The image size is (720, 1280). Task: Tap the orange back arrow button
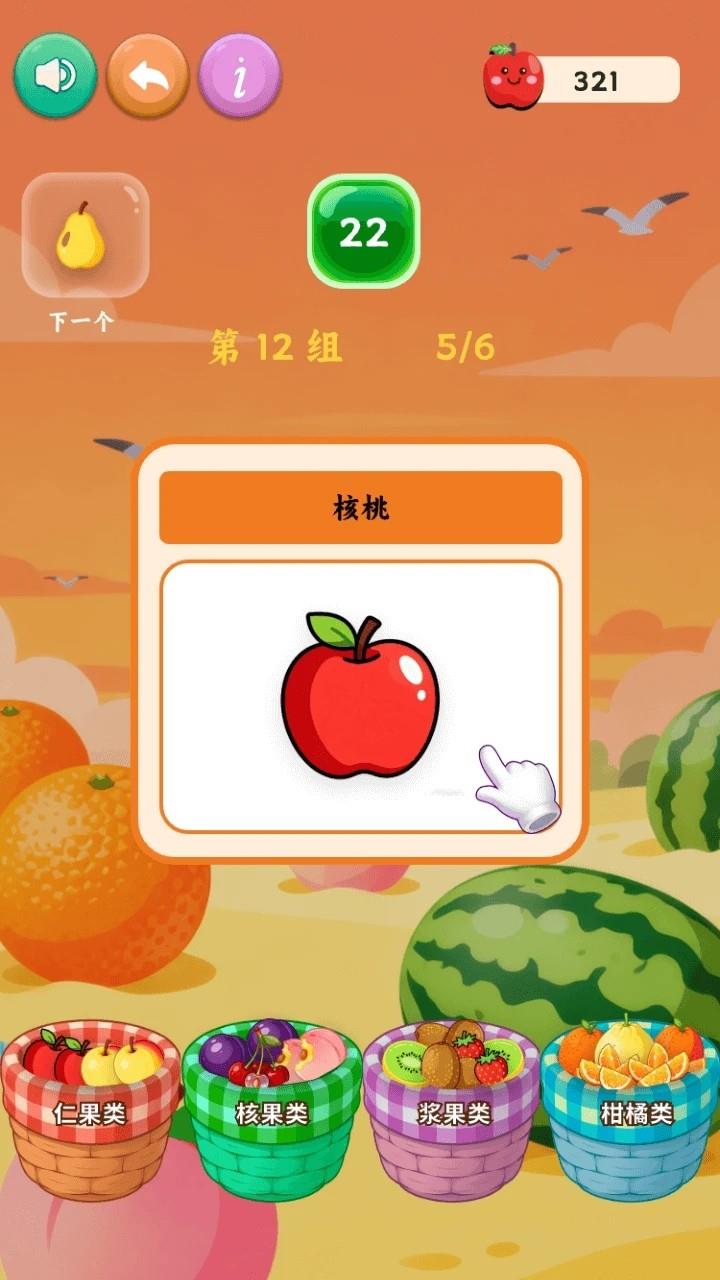(x=148, y=76)
